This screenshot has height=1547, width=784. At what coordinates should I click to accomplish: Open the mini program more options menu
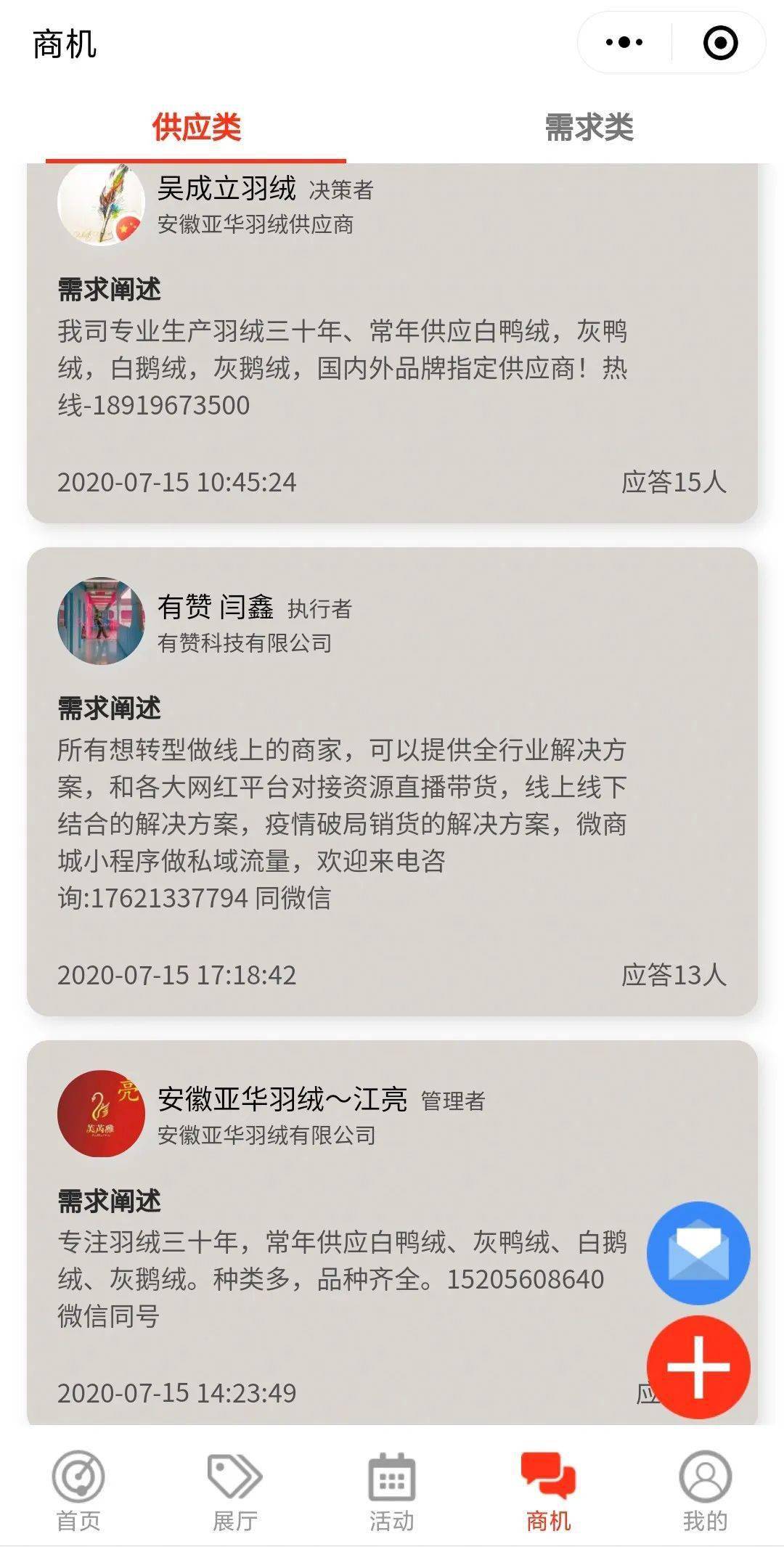[624, 43]
